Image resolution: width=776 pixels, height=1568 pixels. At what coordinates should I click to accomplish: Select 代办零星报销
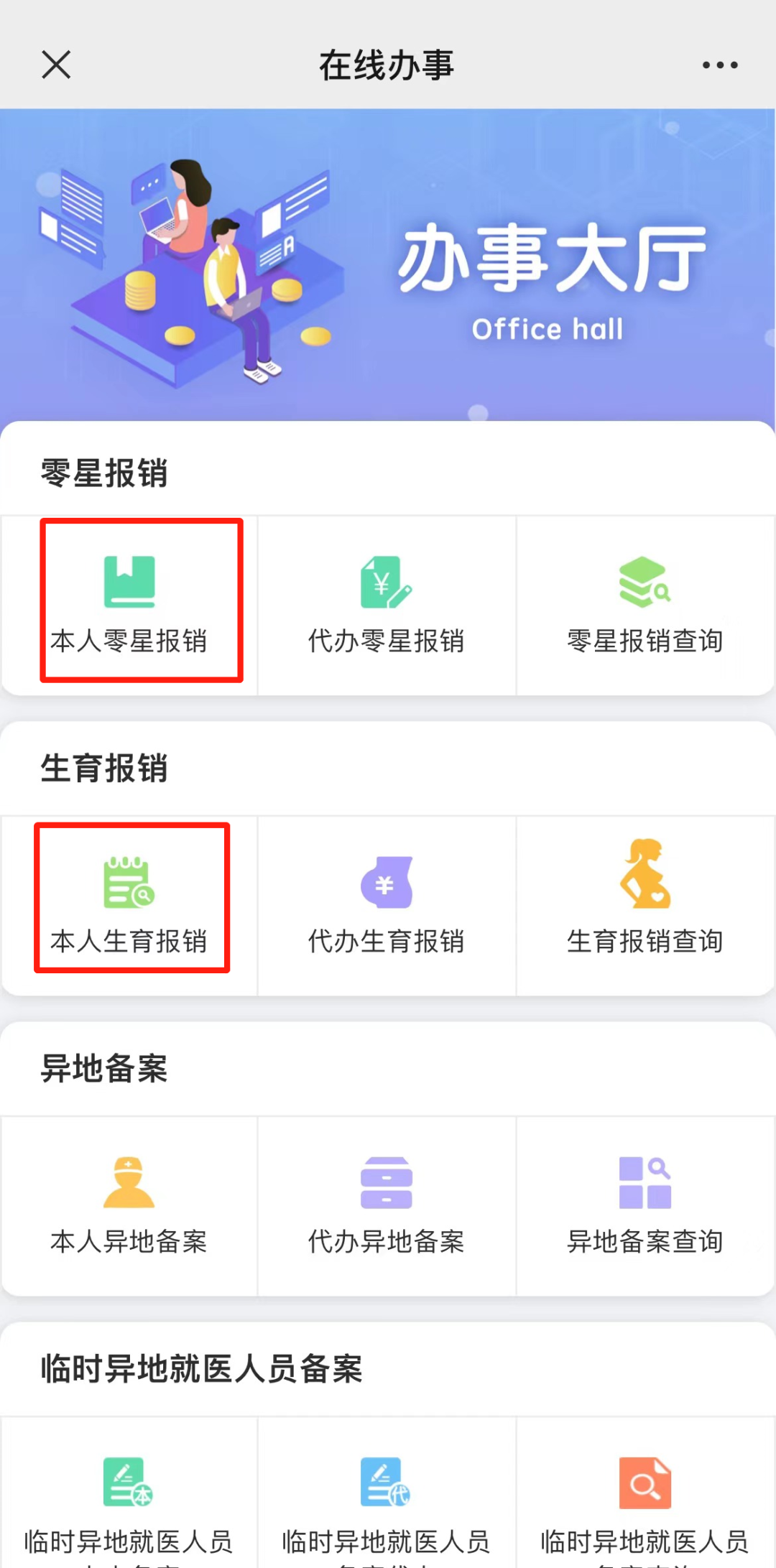pyautogui.click(x=387, y=605)
